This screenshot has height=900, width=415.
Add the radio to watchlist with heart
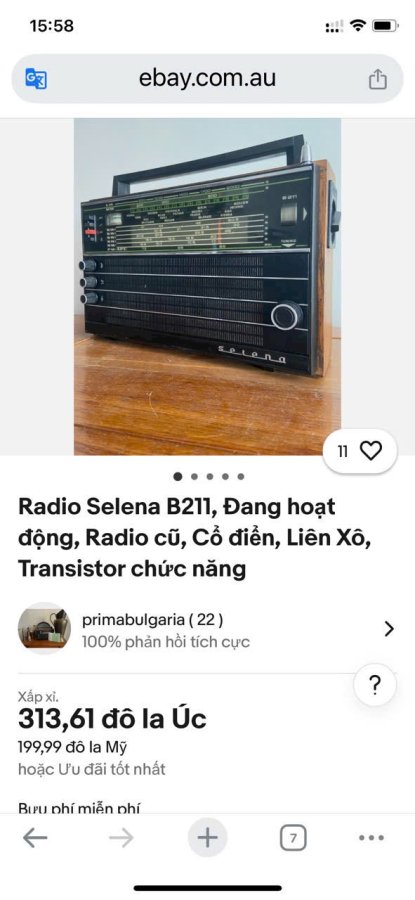pos(360,452)
